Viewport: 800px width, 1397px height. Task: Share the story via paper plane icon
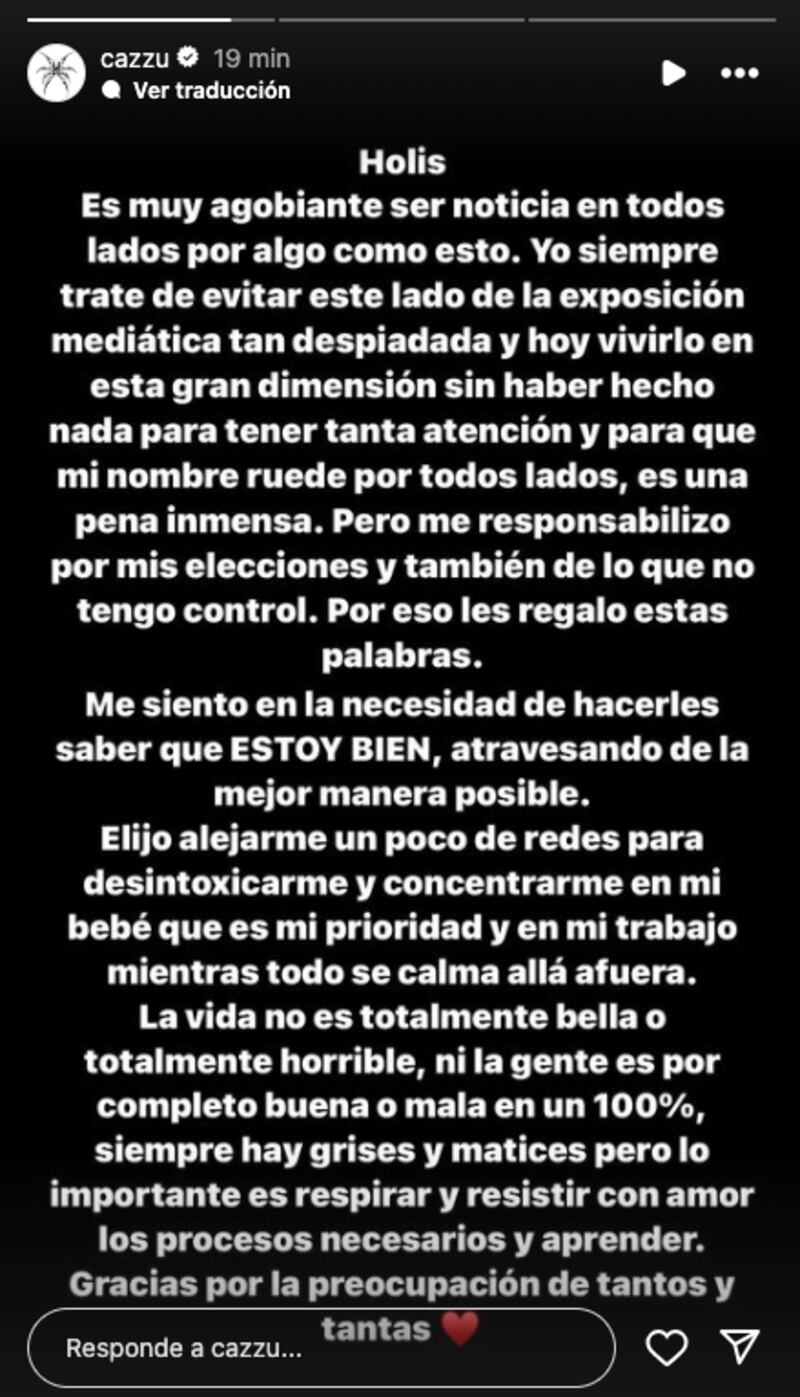pyautogui.click(x=742, y=1347)
